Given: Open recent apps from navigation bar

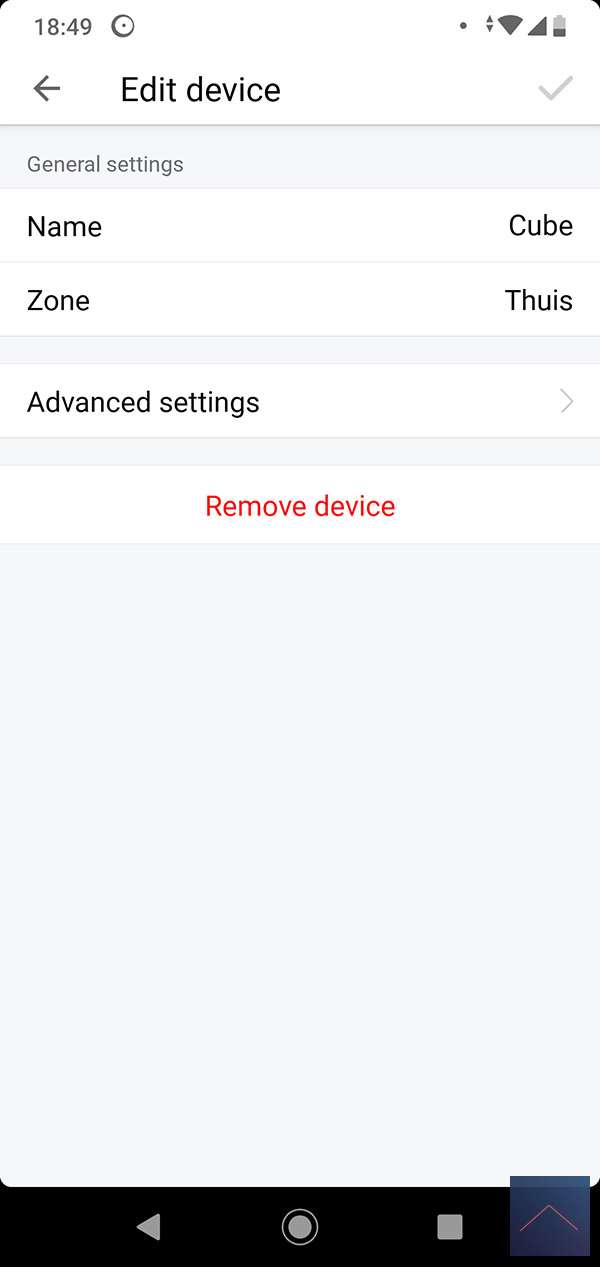Looking at the screenshot, I should [450, 1226].
